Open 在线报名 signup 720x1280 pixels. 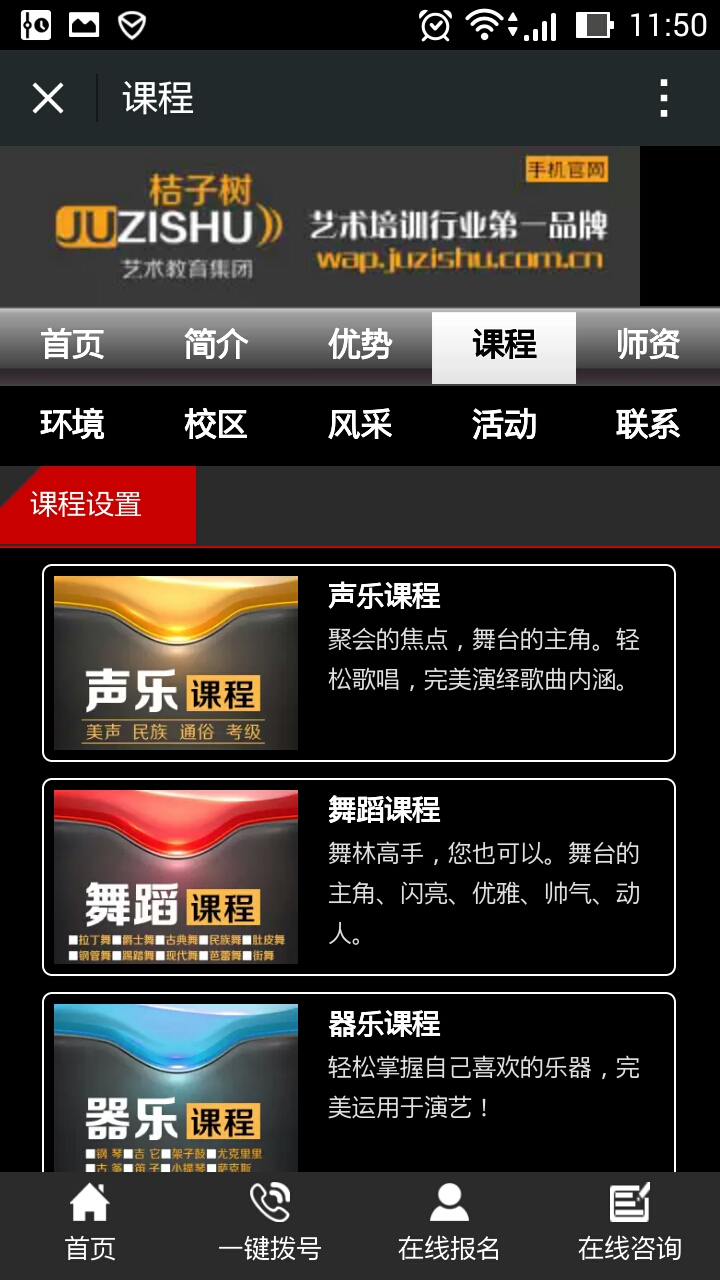449,1224
